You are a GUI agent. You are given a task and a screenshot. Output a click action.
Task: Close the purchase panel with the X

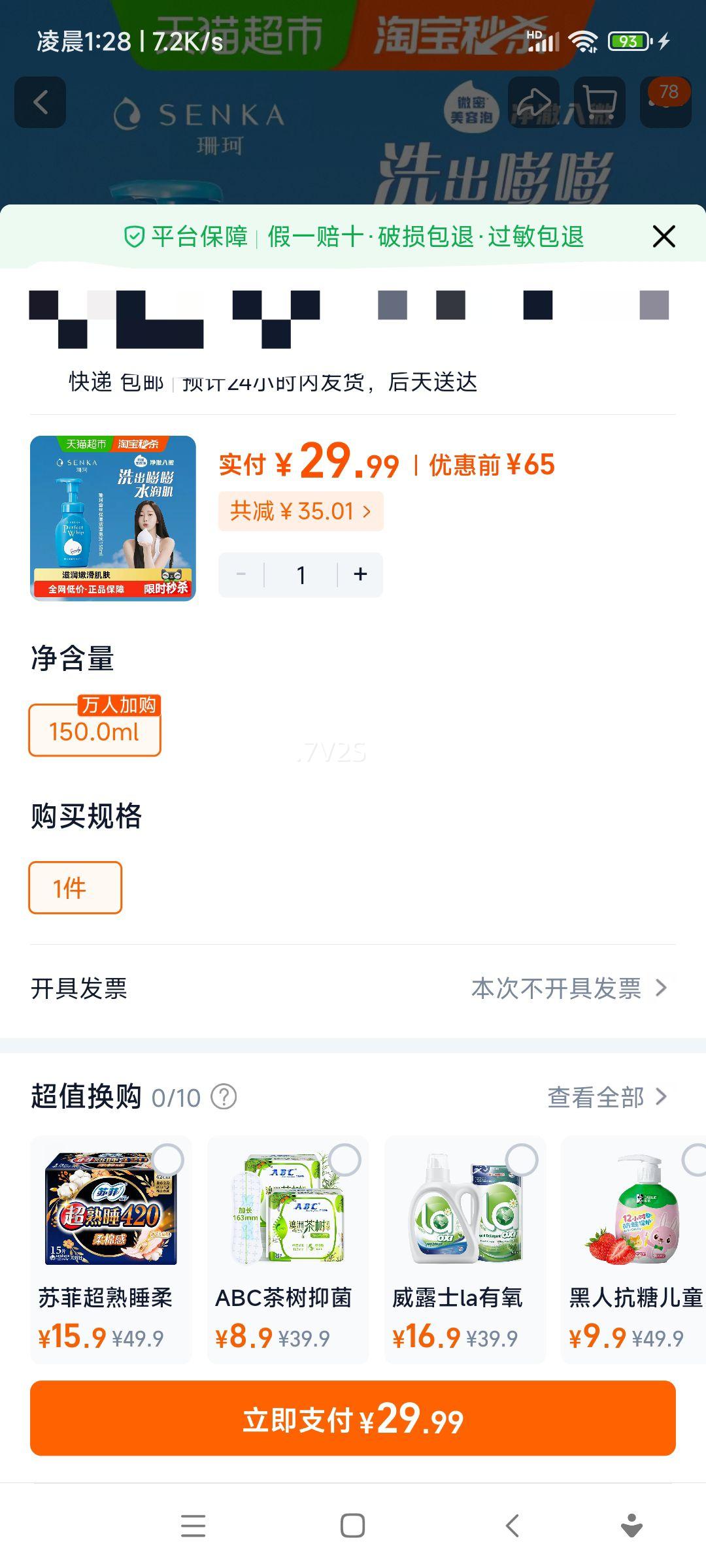[664, 237]
